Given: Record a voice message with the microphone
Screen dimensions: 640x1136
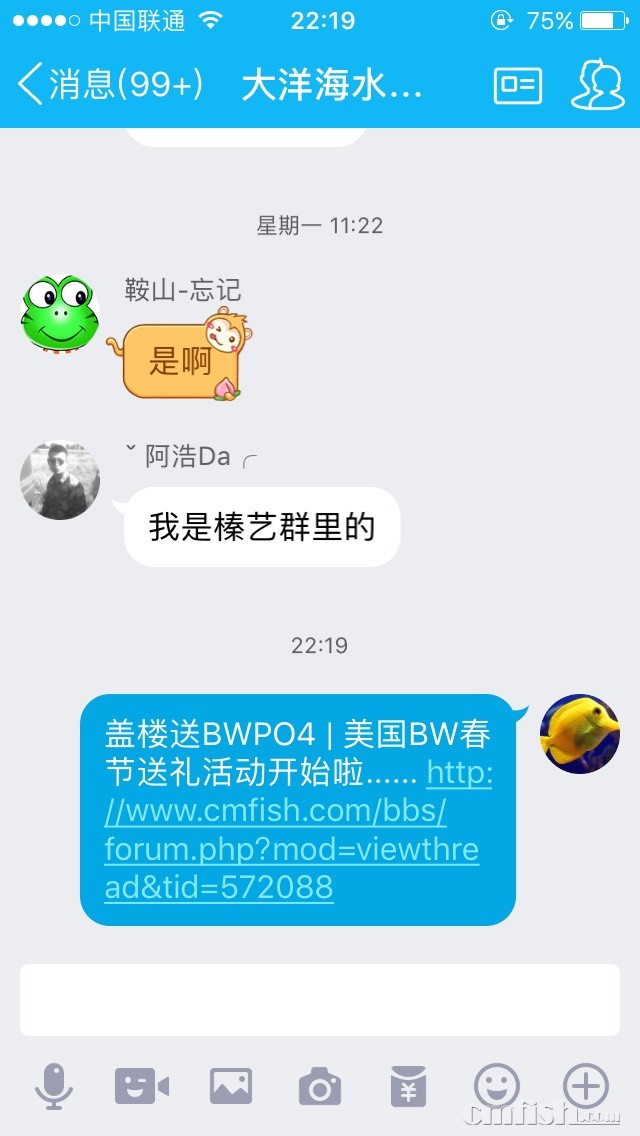Looking at the screenshot, I should (54, 1086).
